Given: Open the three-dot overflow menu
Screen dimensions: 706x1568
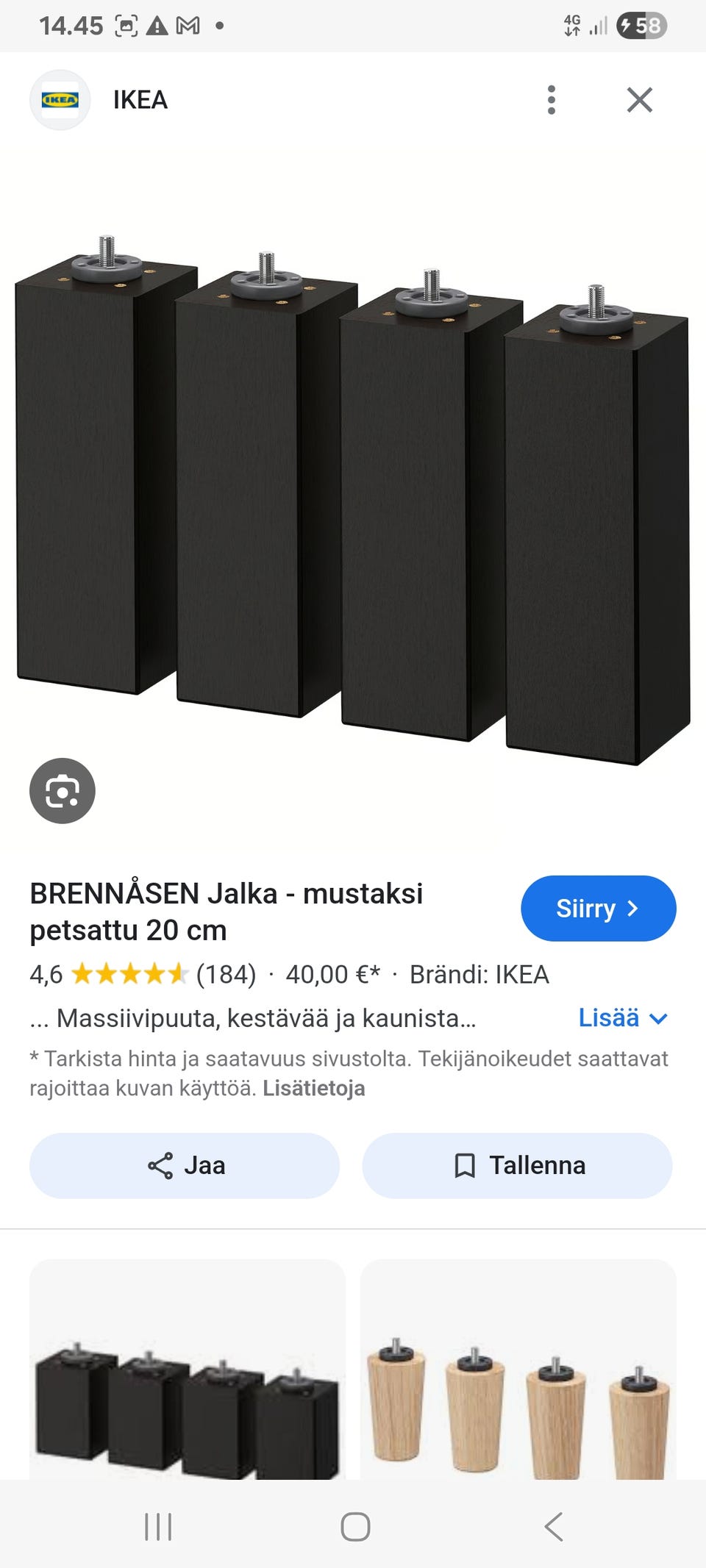Looking at the screenshot, I should [x=552, y=100].
